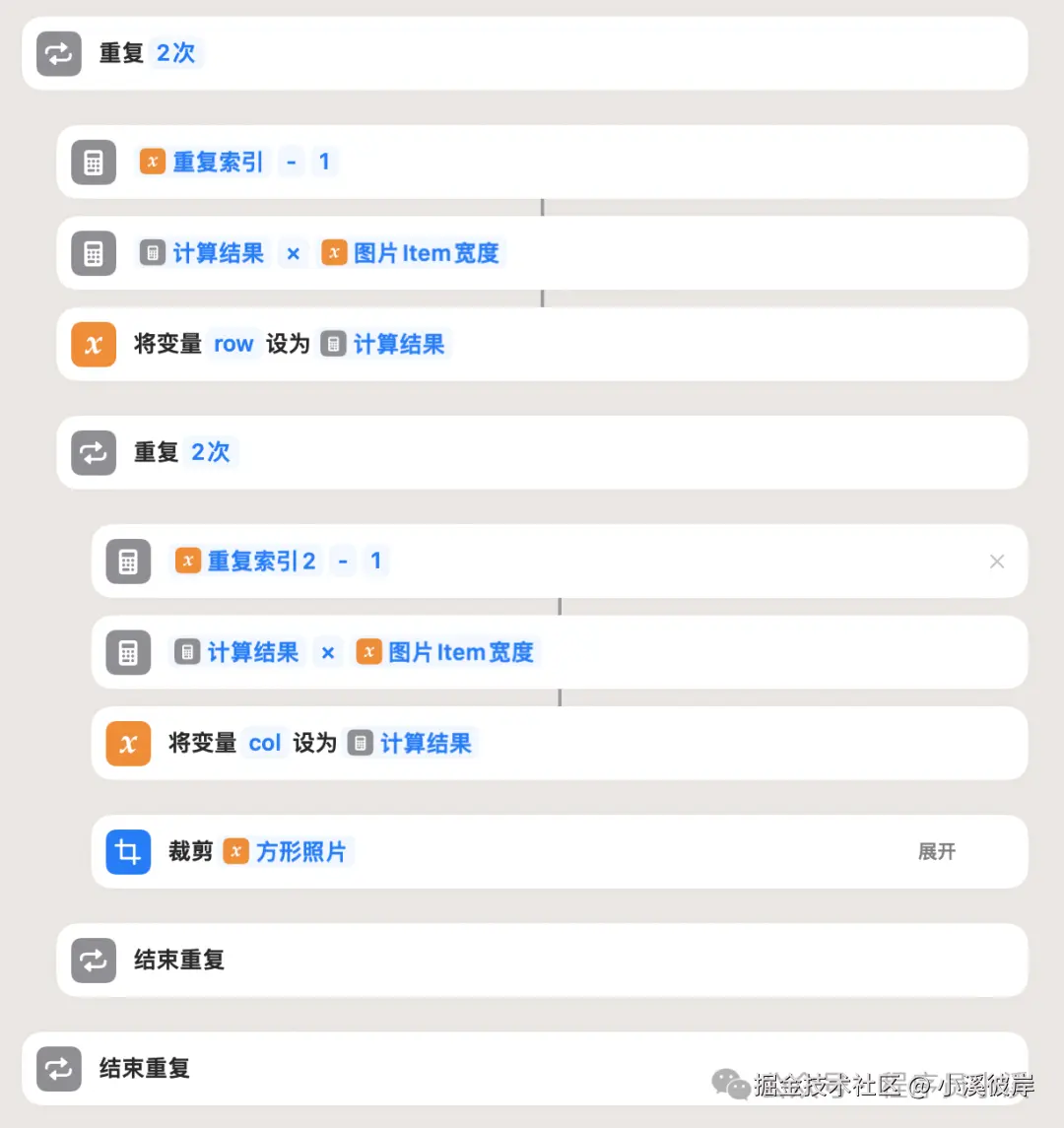This screenshot has width=1064, height=1128.
Task: Select the value 1 in the subtraction action
Action: point(325,162)
